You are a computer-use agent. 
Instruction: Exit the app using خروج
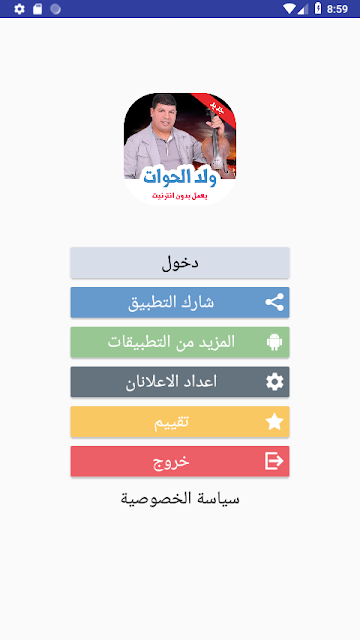click(180, 461)
